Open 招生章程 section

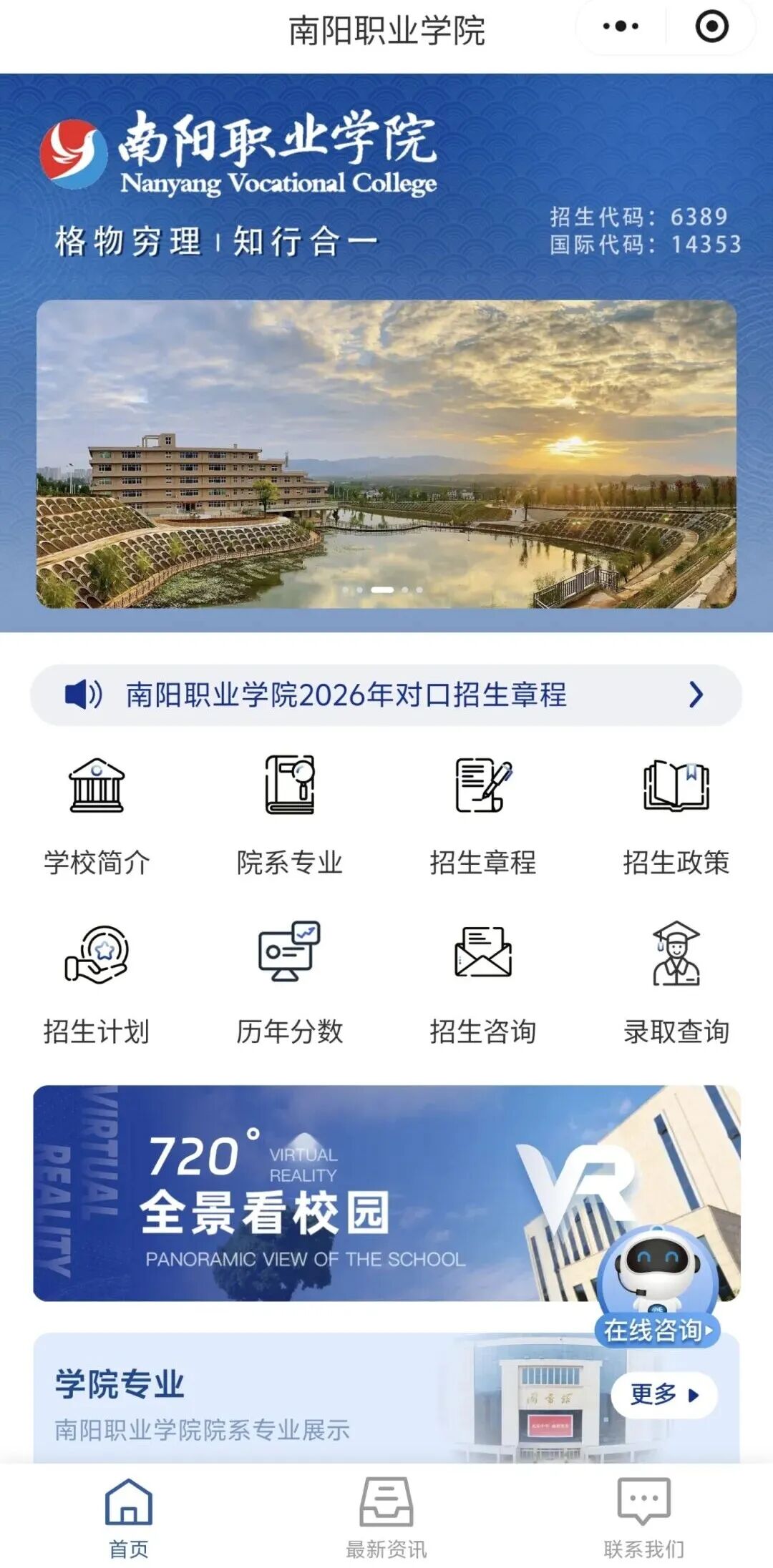click(483, 815)
